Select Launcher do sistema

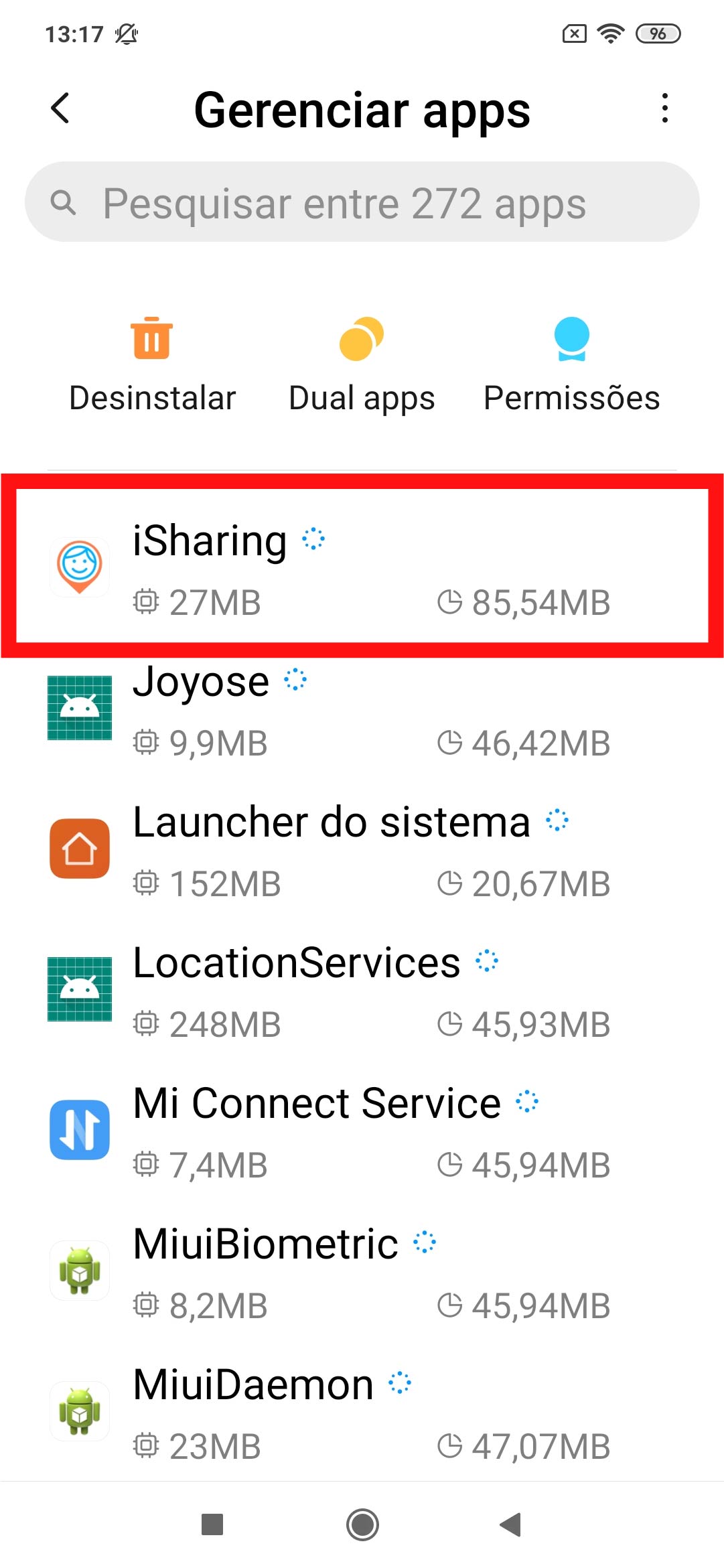pyautogui.click(x=362, y=851)
